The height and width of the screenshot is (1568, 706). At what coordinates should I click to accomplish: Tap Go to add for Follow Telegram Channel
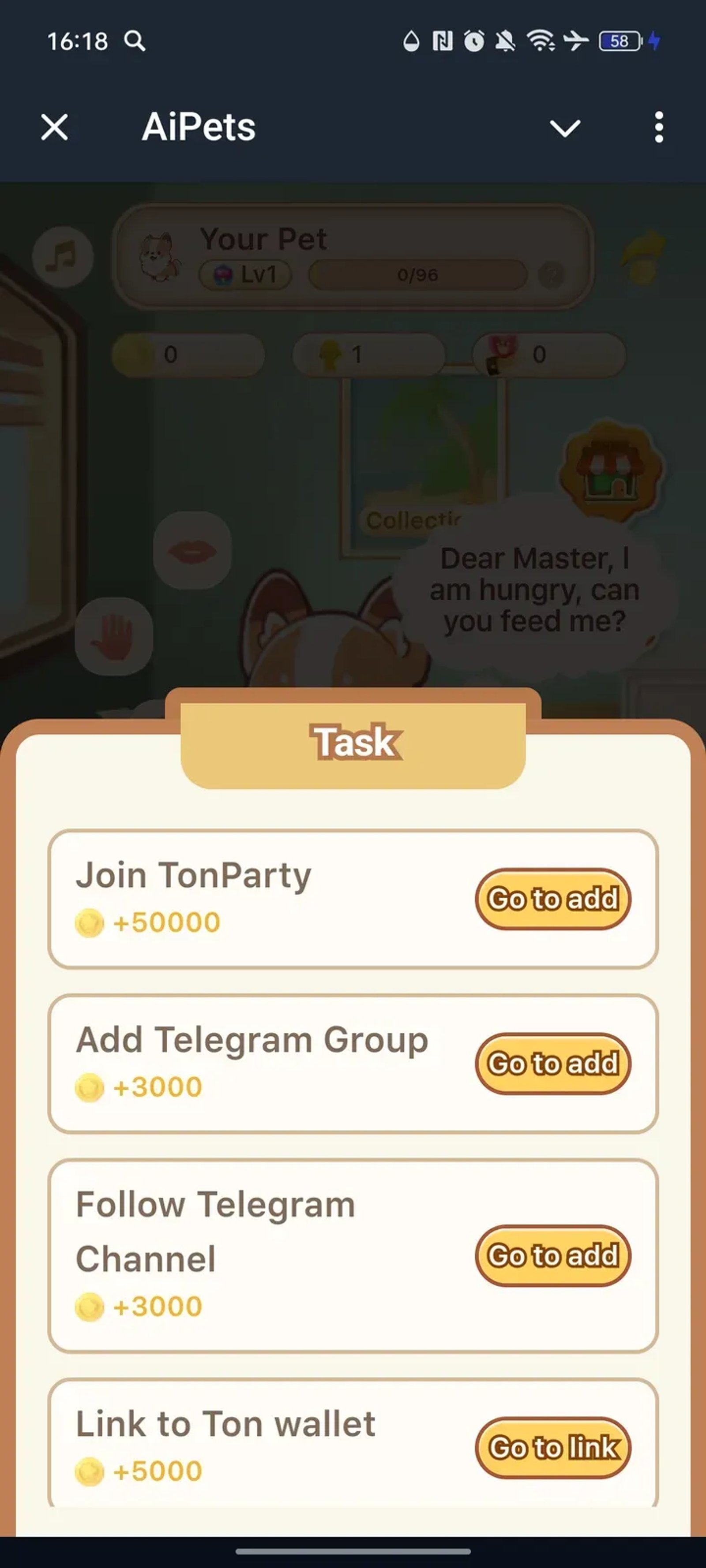tap(552, 1255)
